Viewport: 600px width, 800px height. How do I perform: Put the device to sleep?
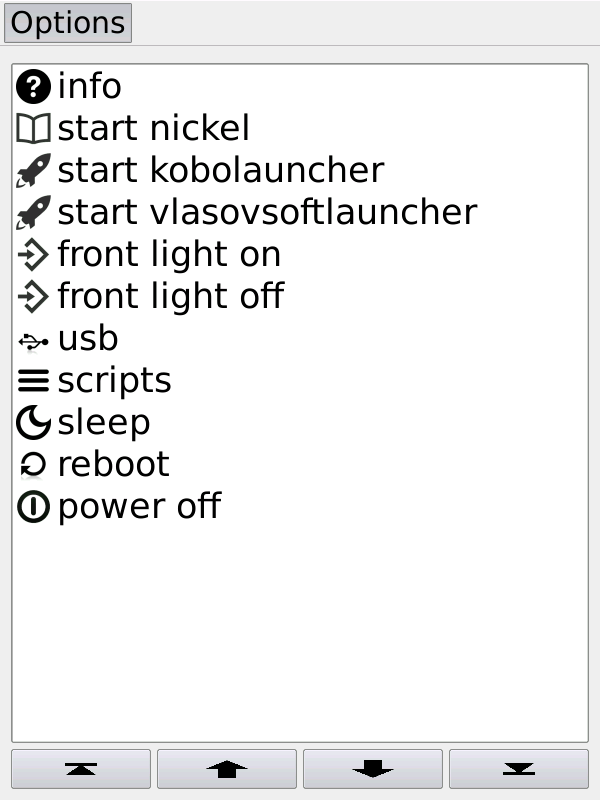coord(103,423)
